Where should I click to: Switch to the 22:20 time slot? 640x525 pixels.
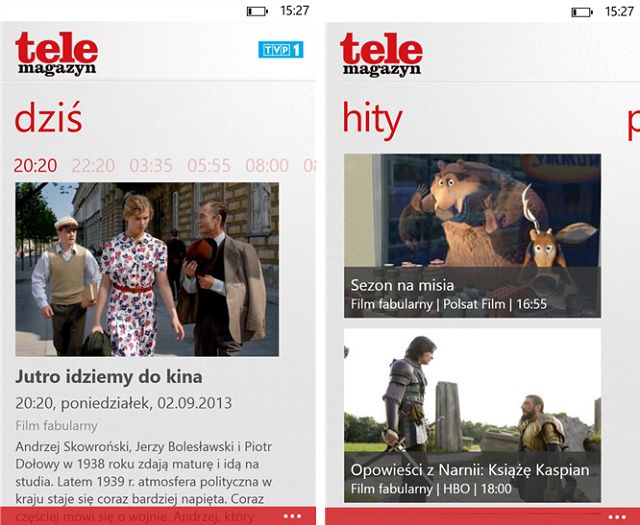click(x=93, y=166)
